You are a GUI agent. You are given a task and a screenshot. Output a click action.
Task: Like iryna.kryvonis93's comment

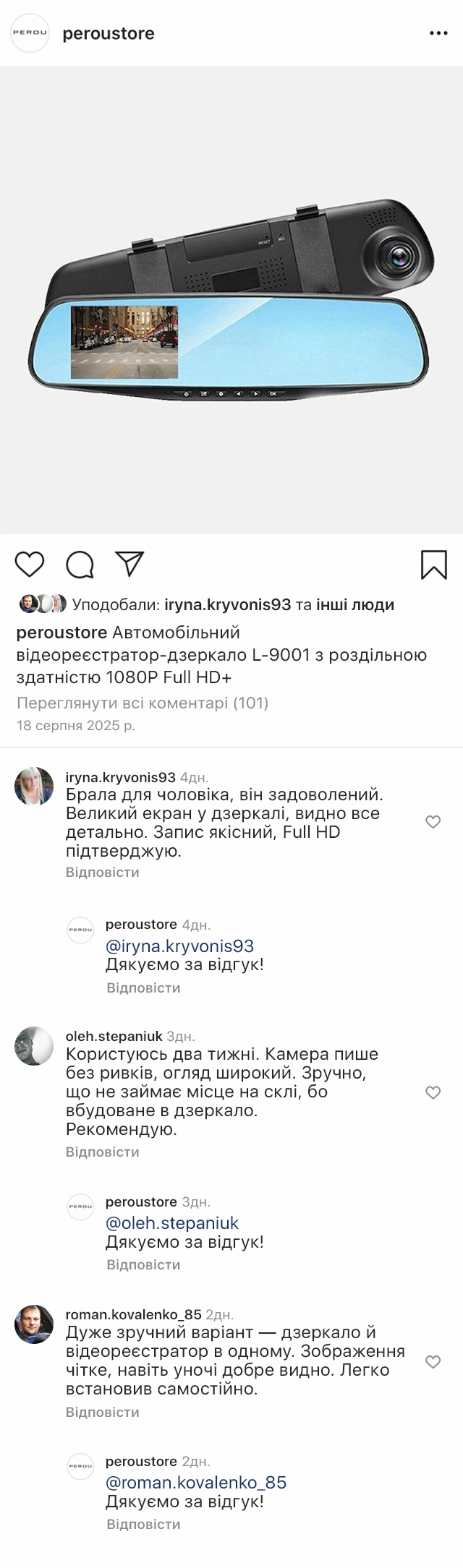pos(433,822)
